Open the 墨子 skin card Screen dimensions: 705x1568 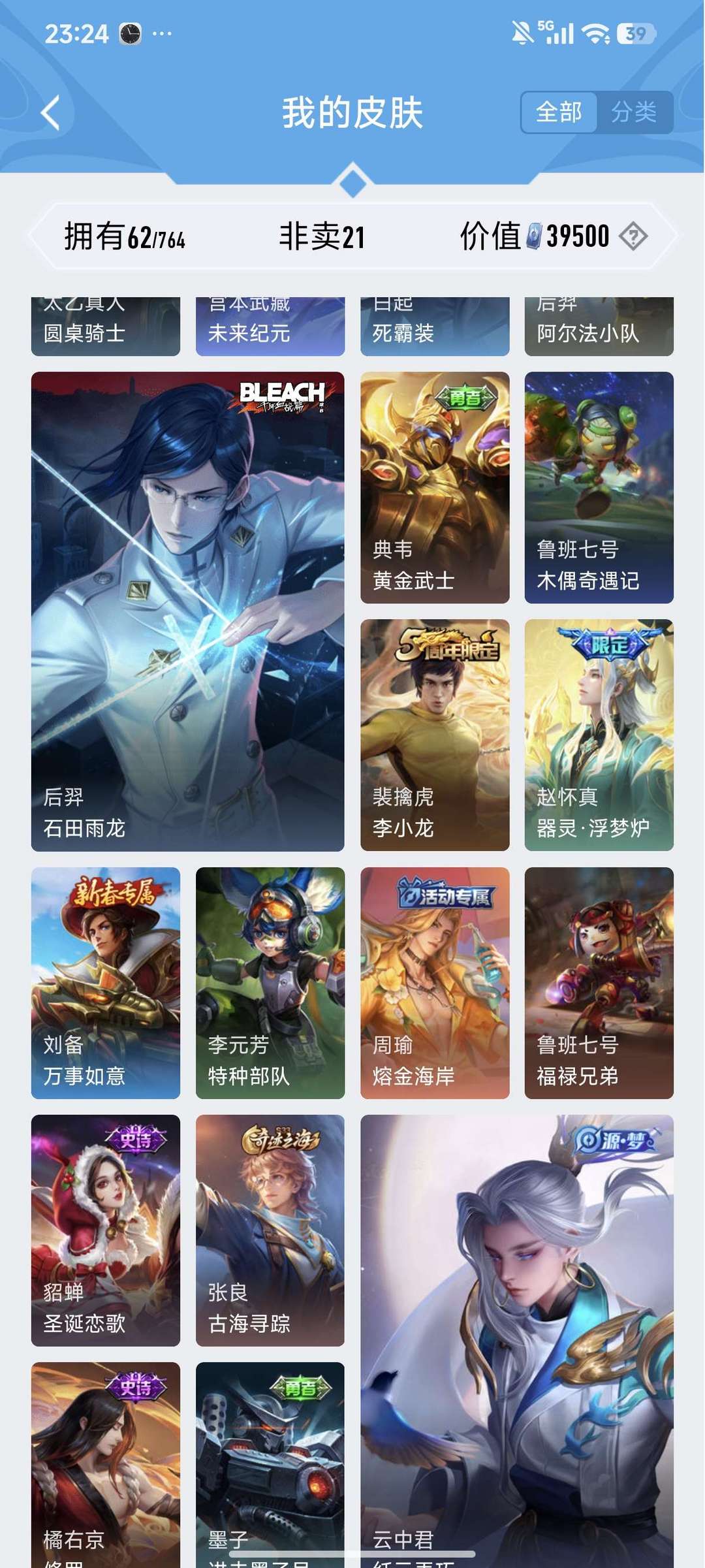pyautogui.click(x=270, y=1465)
